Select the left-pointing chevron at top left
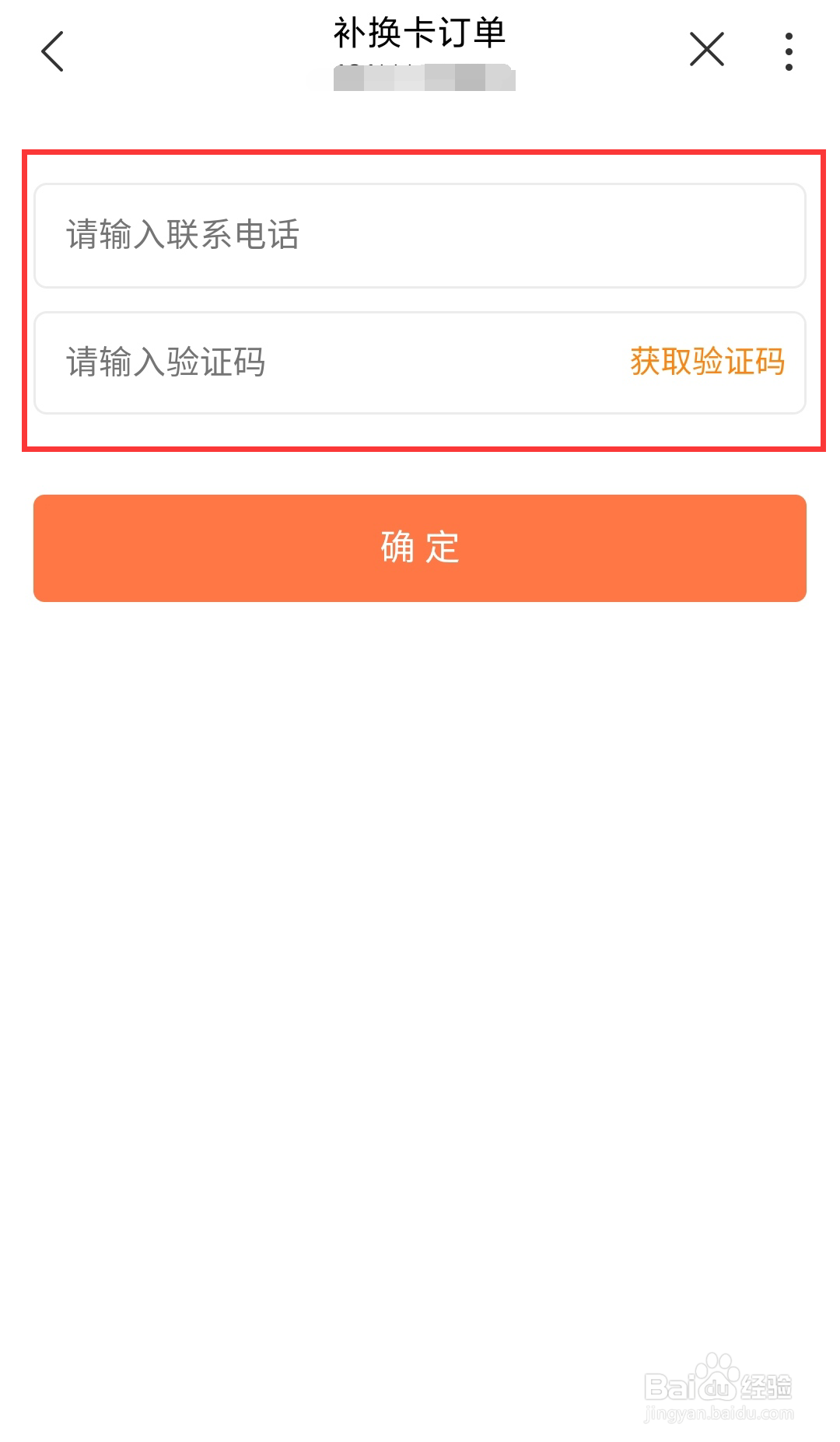840x1442 pixels. (51, 51)
